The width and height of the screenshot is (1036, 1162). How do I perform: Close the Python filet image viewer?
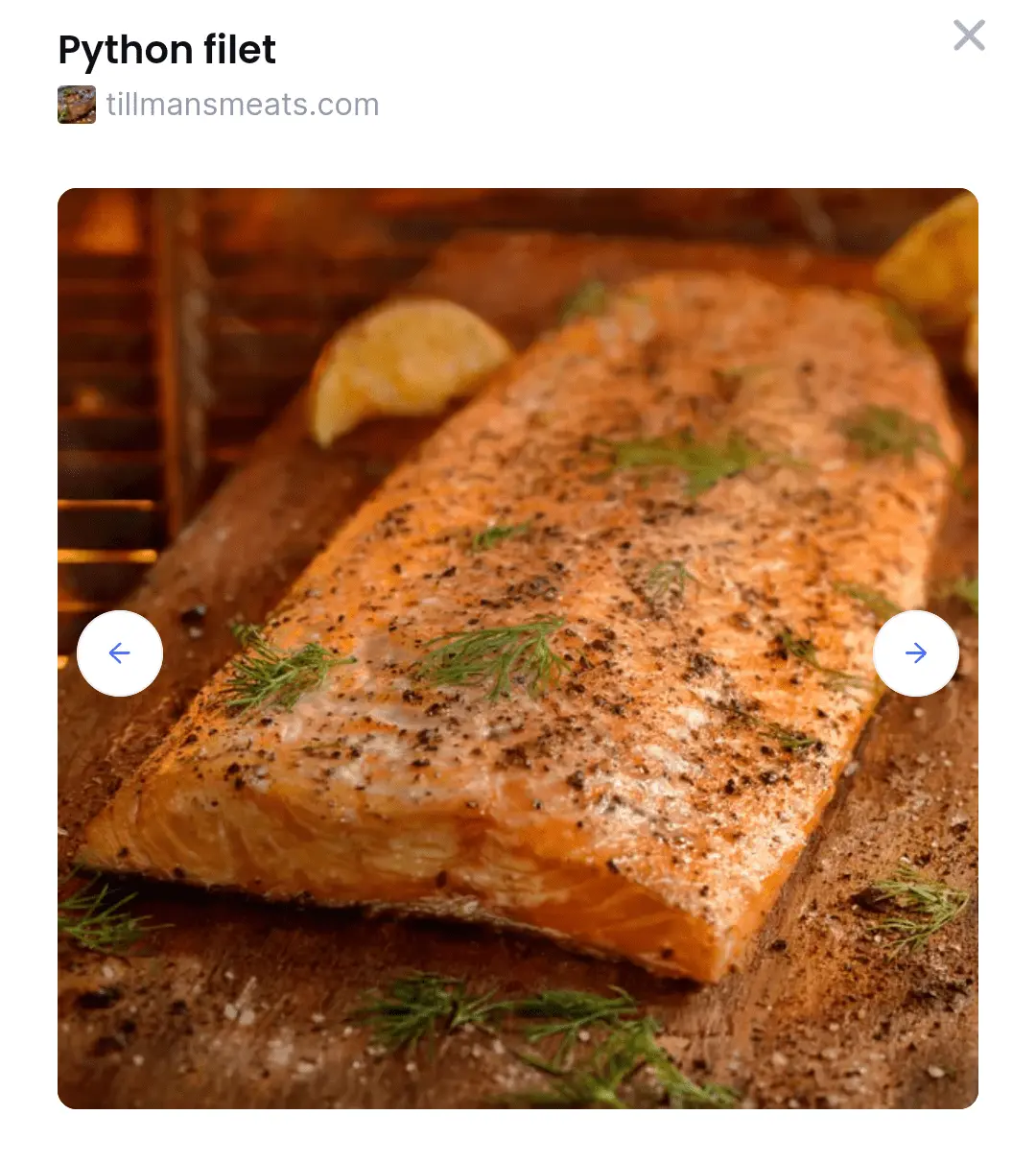pos(969,36)
